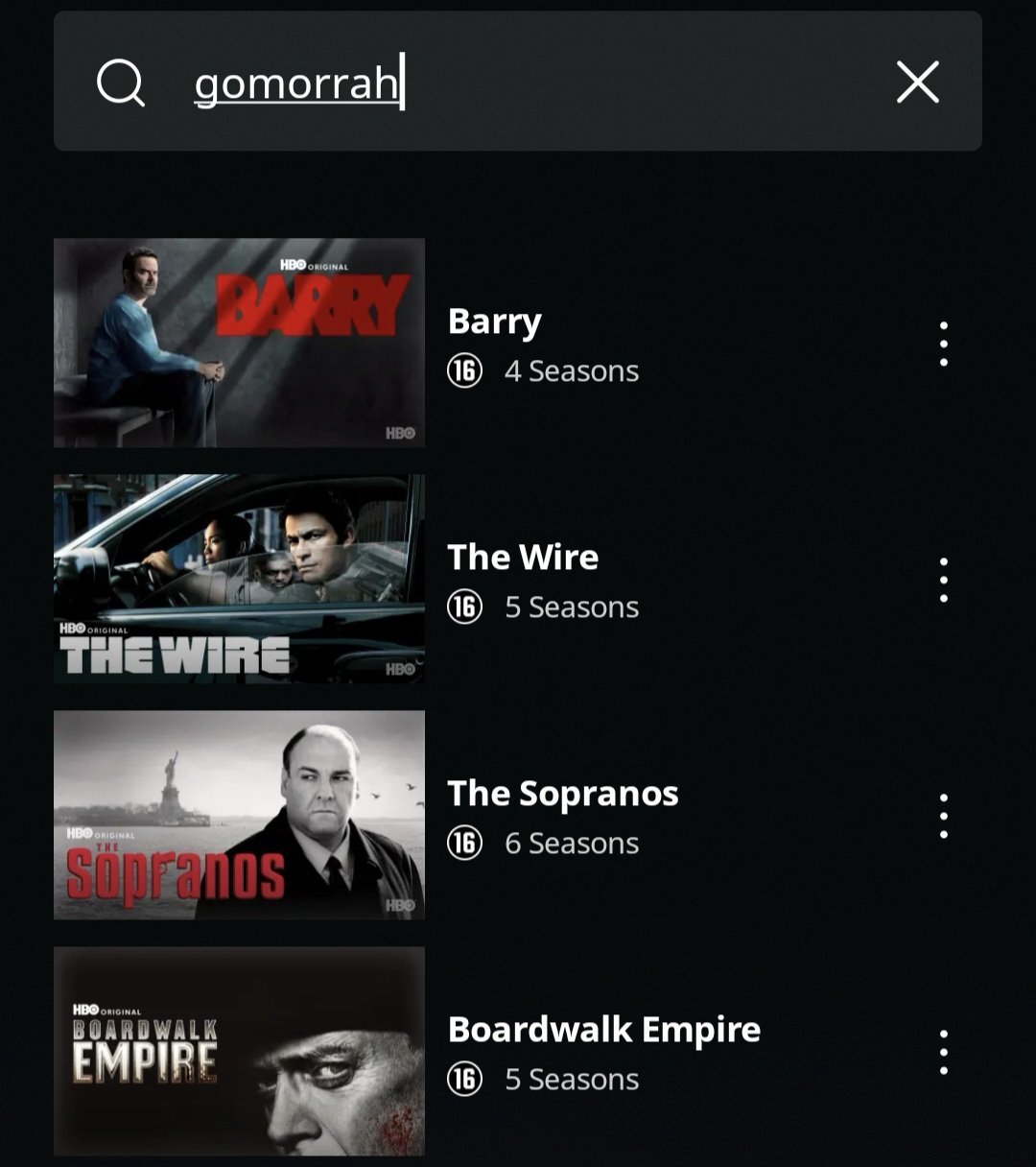Open The Sopranos series thumbnail
This screenshot has width=1036, height=1167.
click(x=239, y=815)
